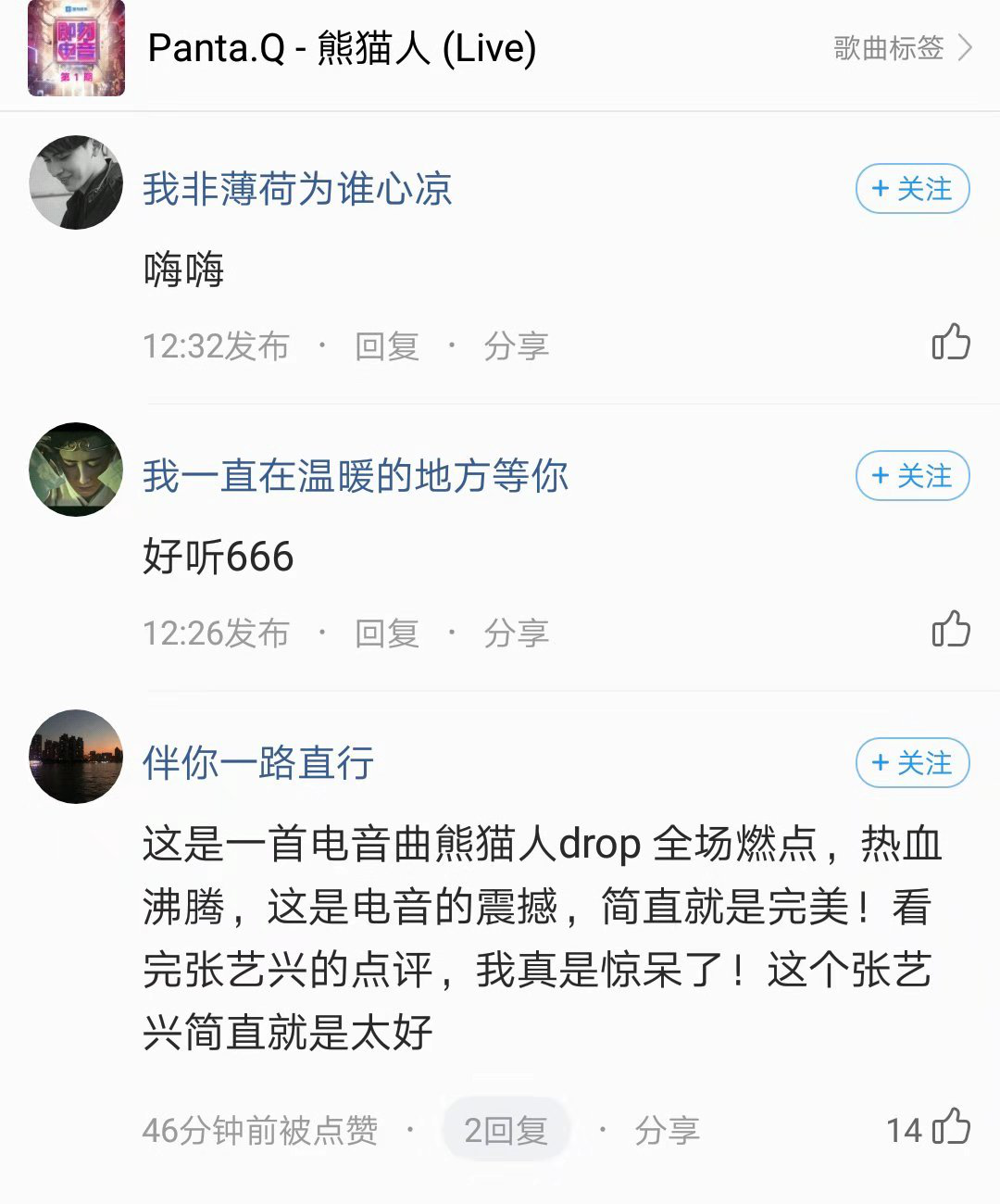Follow user 我一直在温暖的地方等你
The width and height of the screenshot is (1000, 1204).
pos(911,476)
